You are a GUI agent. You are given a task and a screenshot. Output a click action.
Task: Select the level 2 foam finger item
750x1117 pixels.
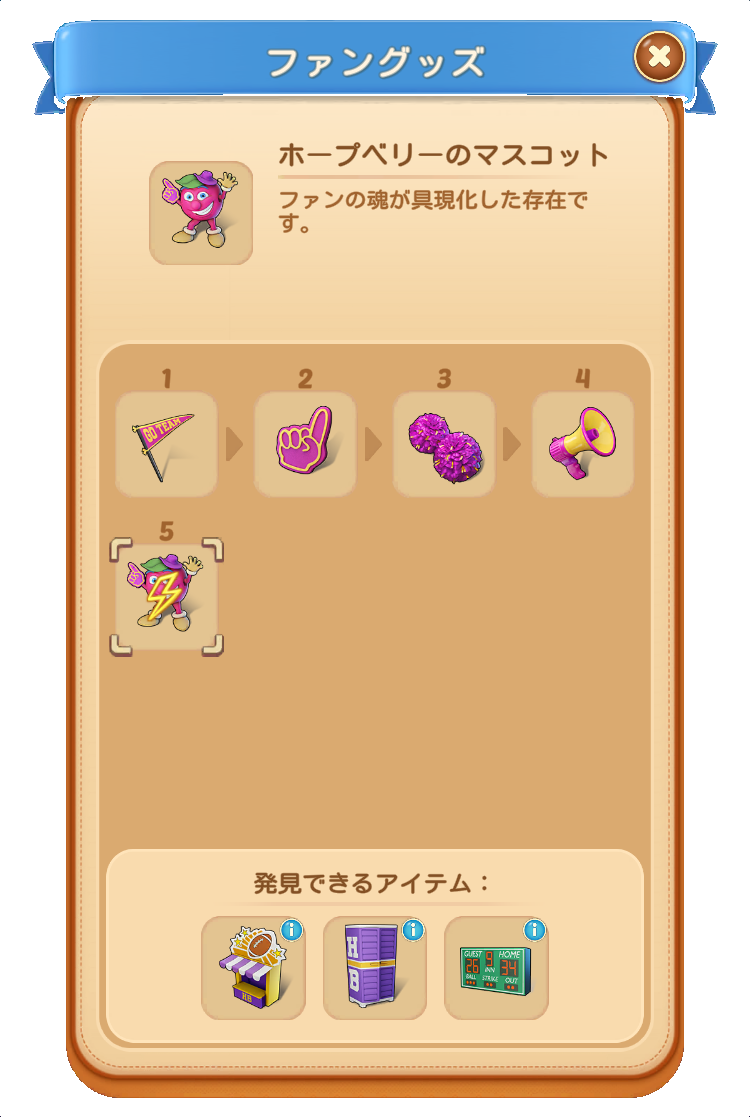pos(305,444)
